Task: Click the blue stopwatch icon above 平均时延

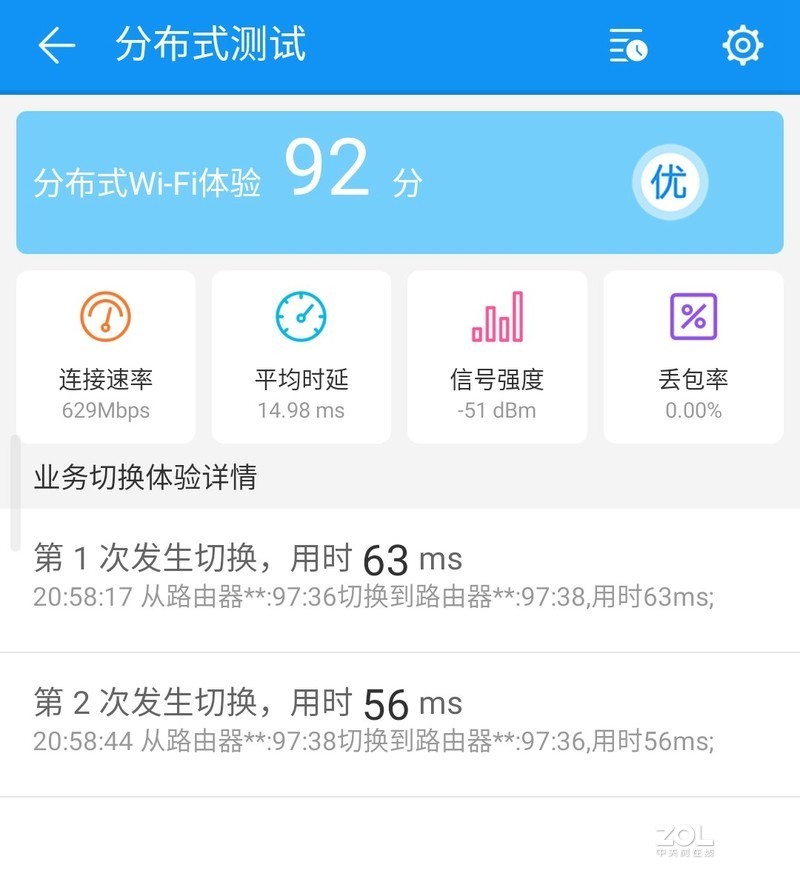Action: pyautogui.click(x=301, y=314)
